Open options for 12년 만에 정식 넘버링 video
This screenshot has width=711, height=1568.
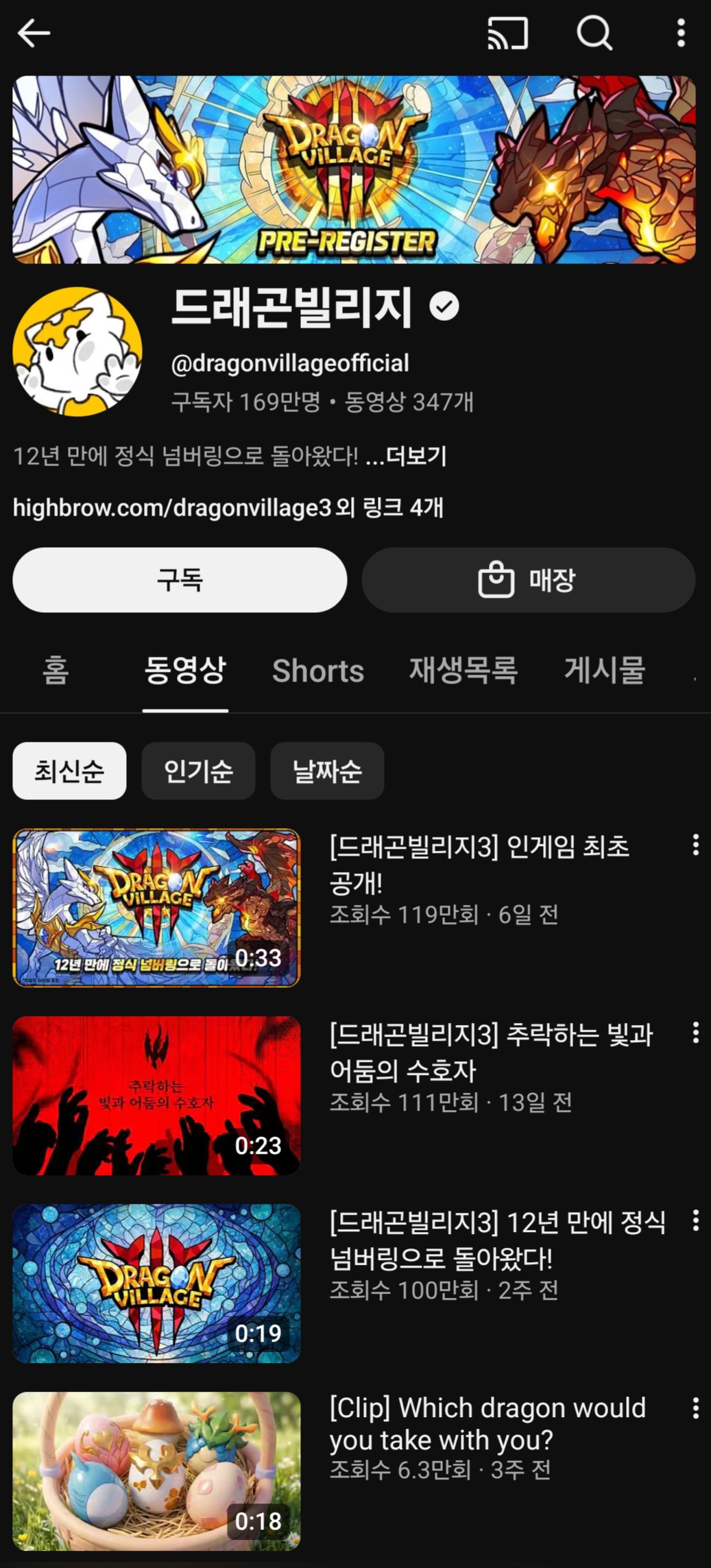(695, 1220)
